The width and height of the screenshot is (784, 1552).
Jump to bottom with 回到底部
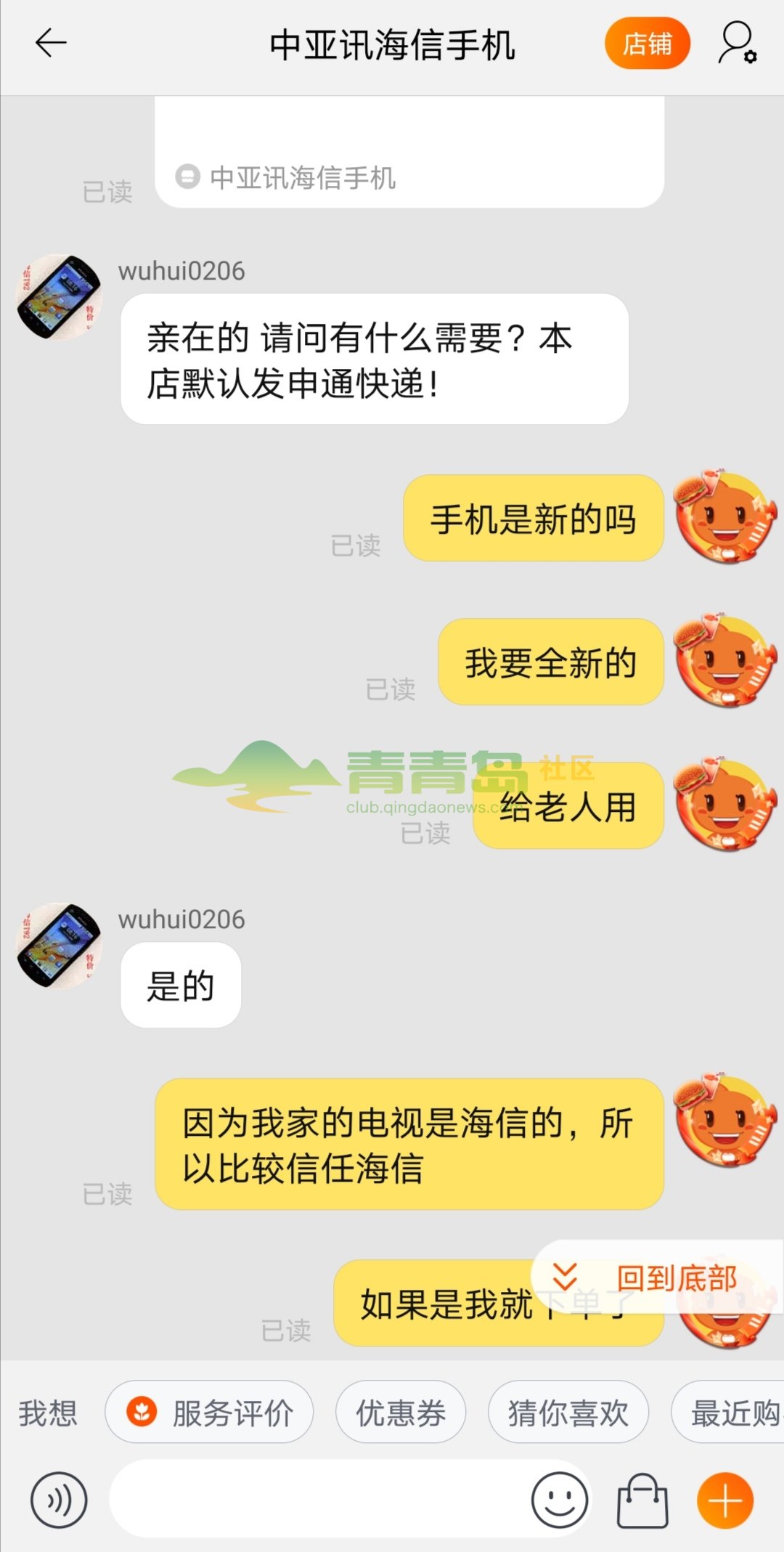pos(657,1277)
